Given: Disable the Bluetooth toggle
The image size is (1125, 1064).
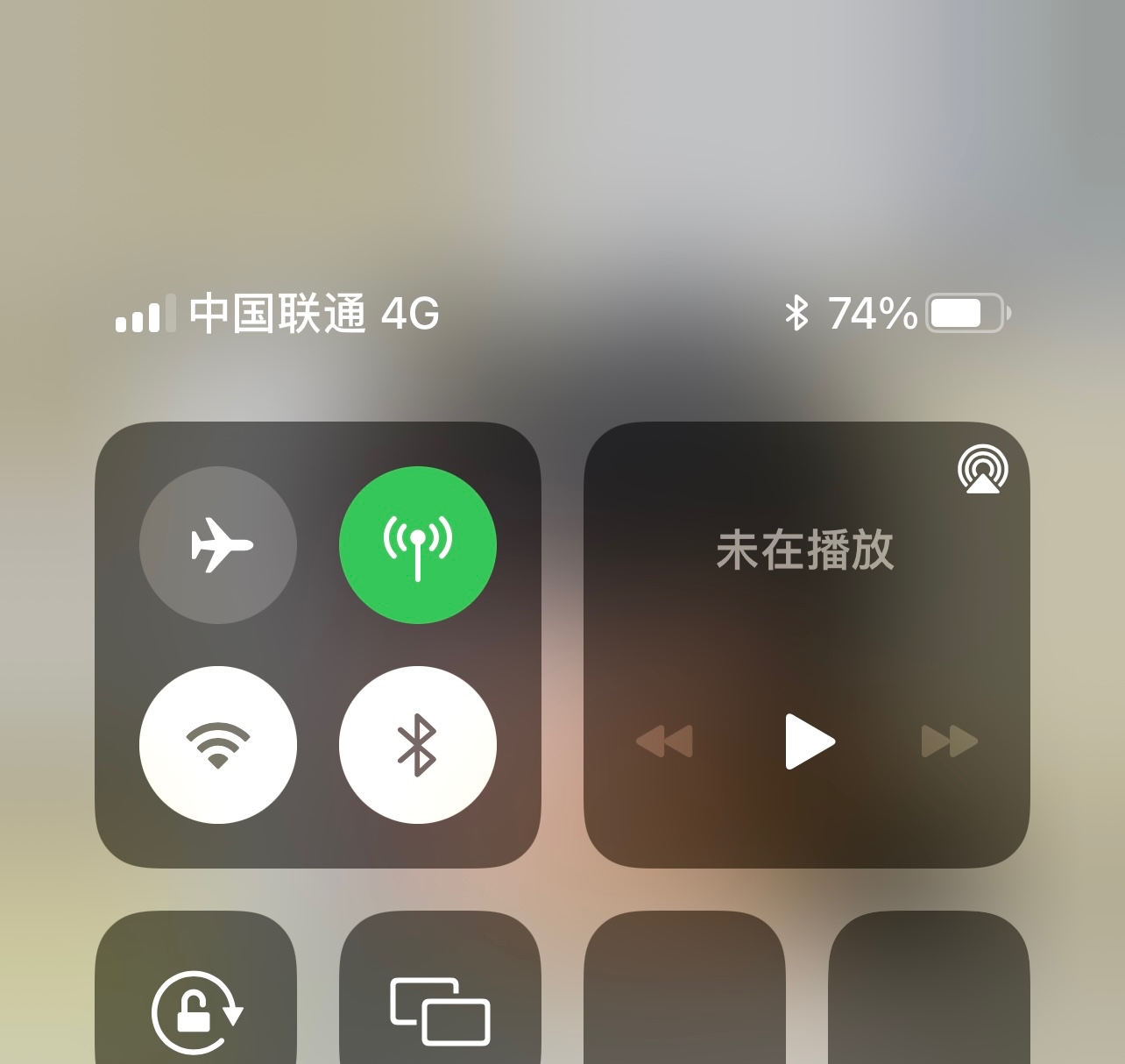Looking at the screenshot, I should [x=418, y=744].
